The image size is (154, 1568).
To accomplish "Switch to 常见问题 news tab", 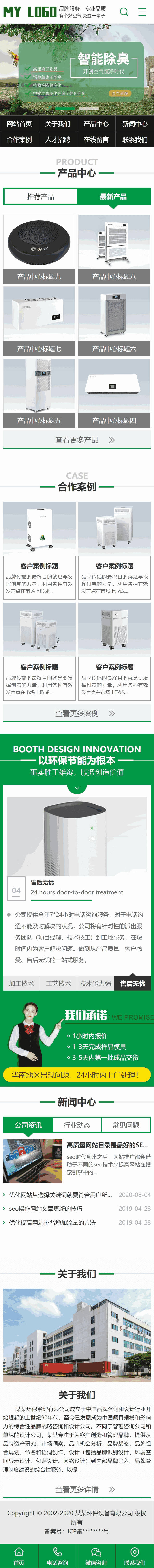I will pyautogui.click(x=125, y=1125).
